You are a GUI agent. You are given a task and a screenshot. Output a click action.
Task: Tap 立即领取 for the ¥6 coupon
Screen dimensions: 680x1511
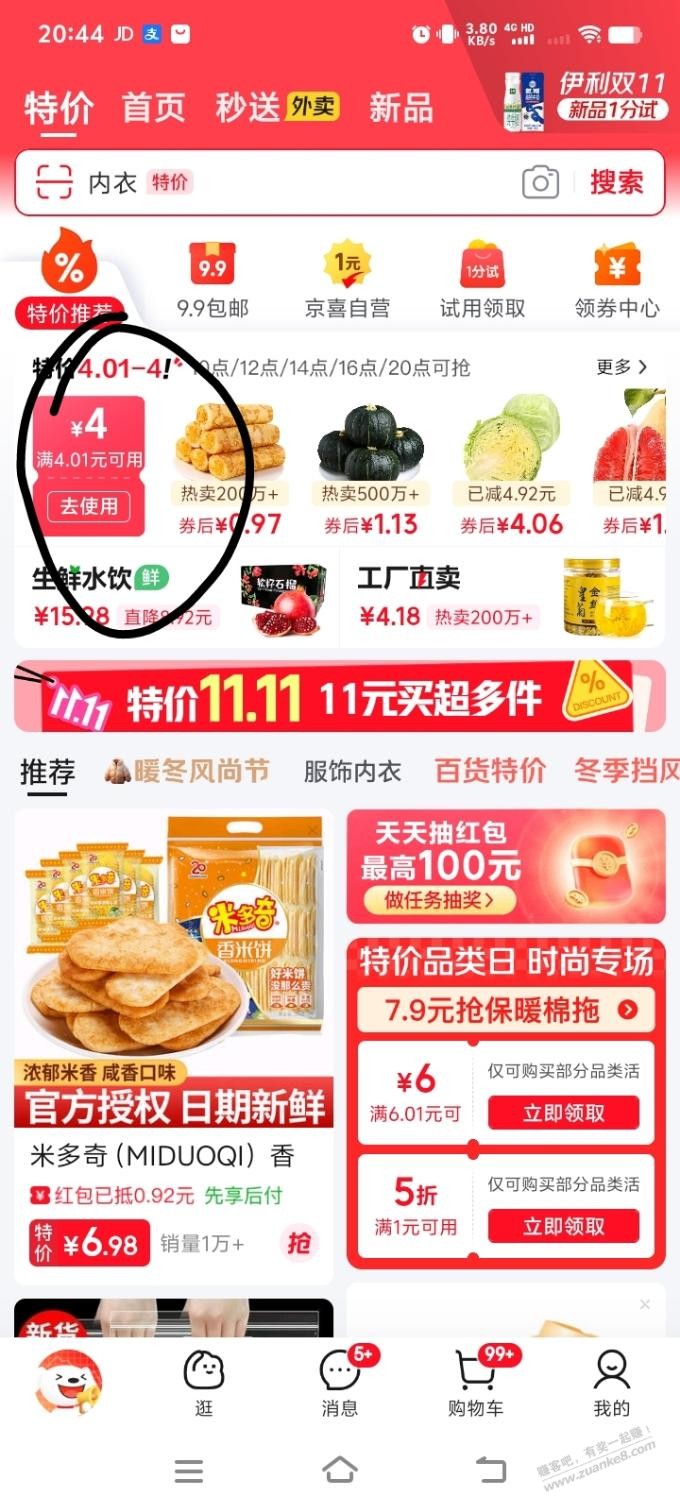point(564,1113)
